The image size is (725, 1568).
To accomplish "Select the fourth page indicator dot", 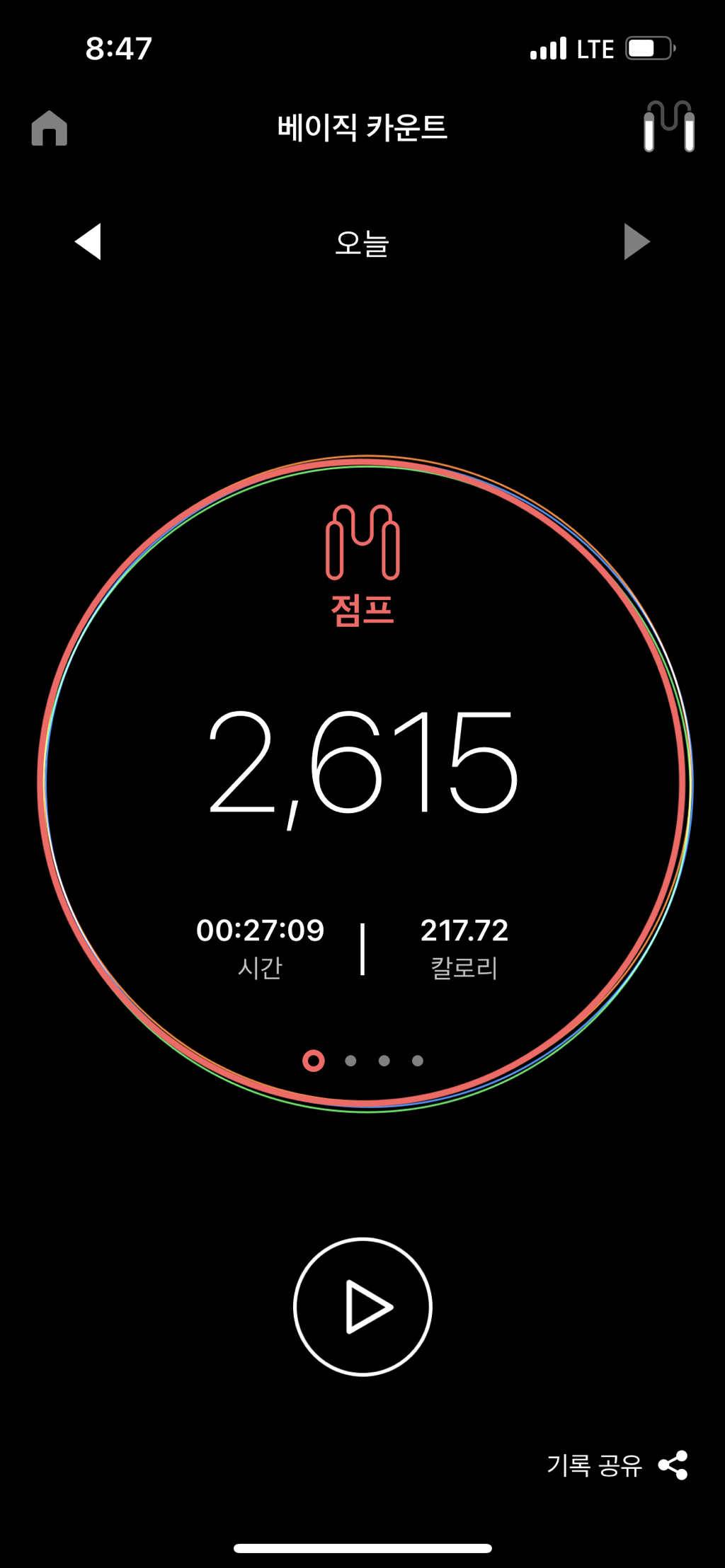I will [x=417, y=1061].
